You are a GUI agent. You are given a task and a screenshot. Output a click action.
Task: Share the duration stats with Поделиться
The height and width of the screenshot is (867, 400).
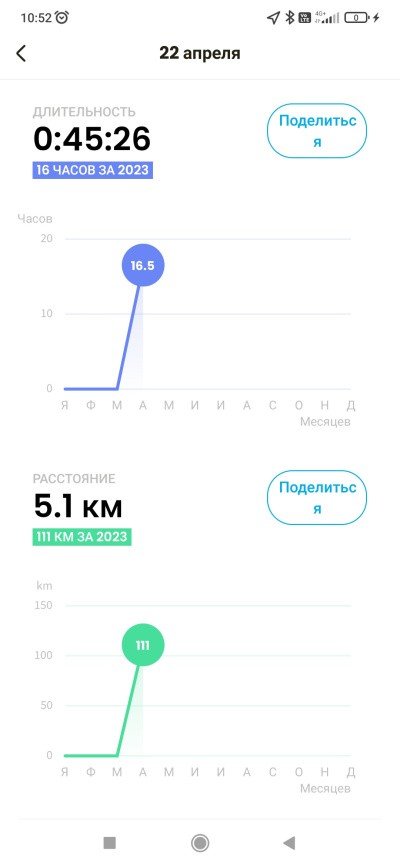(x=317, y=131)
